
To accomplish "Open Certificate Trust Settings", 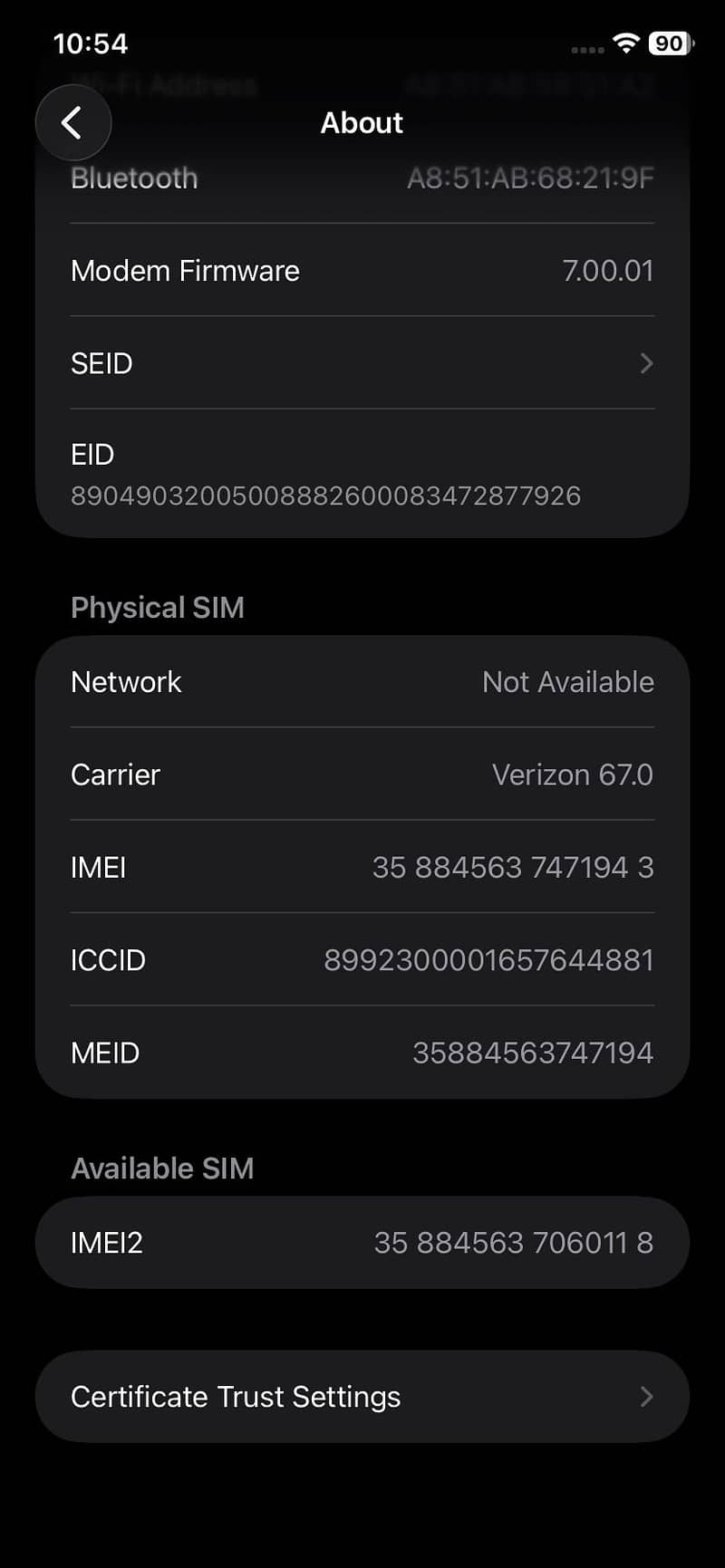I will pos(362,1397).
